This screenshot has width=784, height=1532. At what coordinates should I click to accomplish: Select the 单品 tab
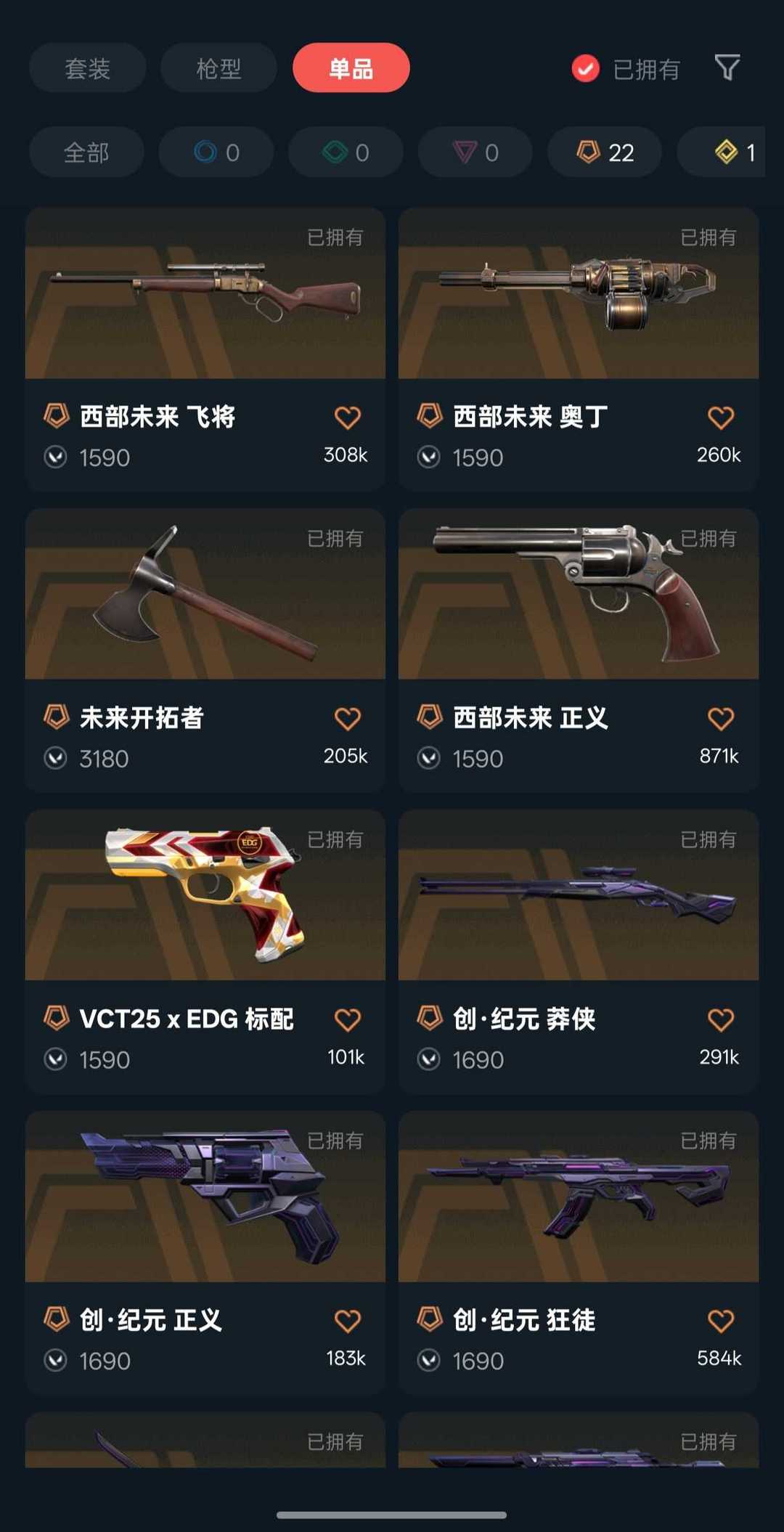click(351, 68)
